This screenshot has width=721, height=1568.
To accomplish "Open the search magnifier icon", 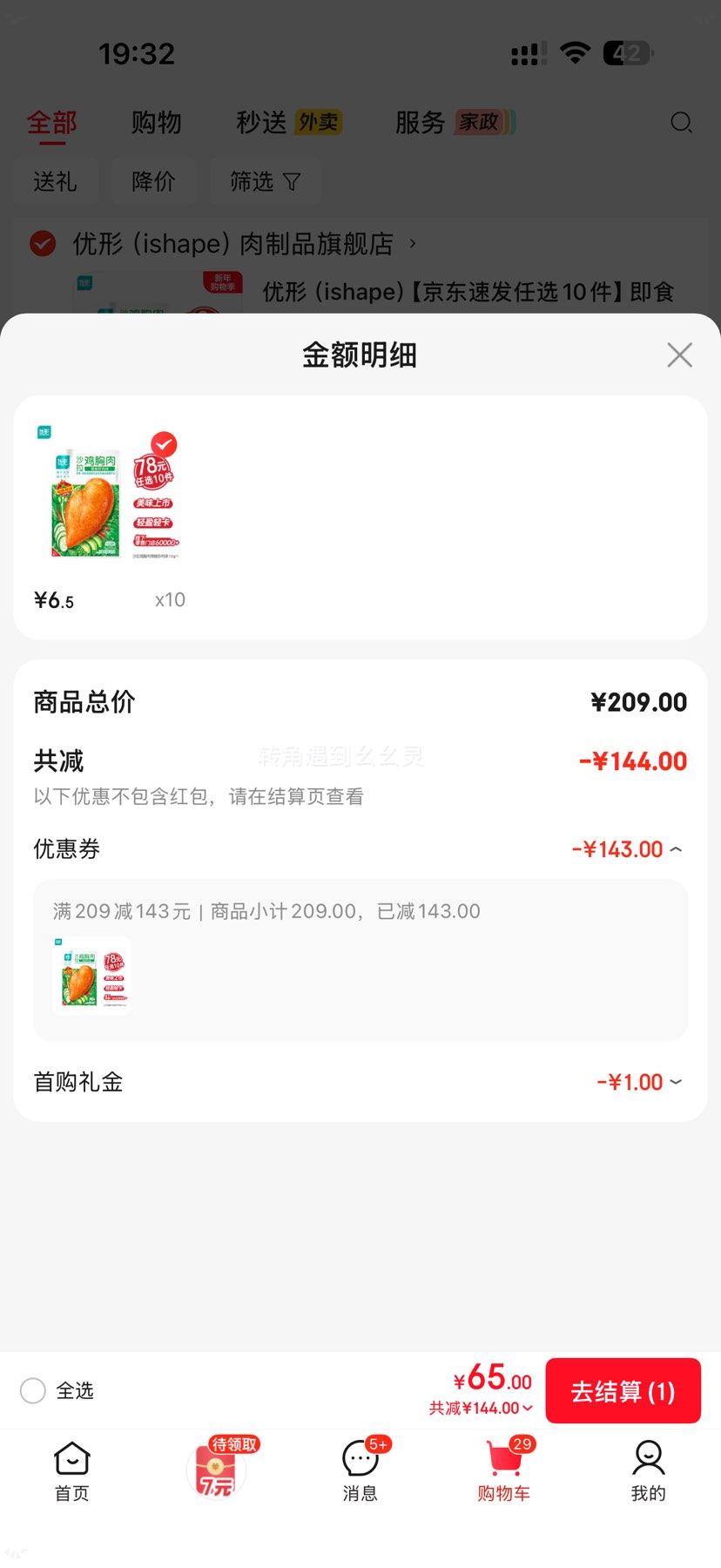I will click(x=682, y=123).
